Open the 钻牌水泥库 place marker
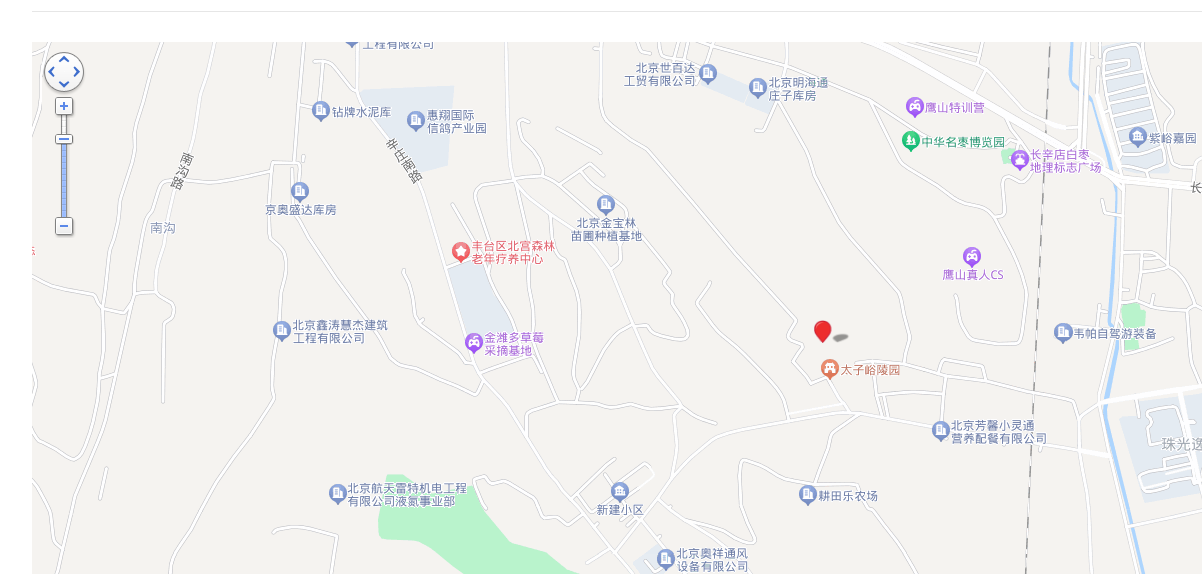The width and height of the screenshot is (1202, 574). coord(321,111)
